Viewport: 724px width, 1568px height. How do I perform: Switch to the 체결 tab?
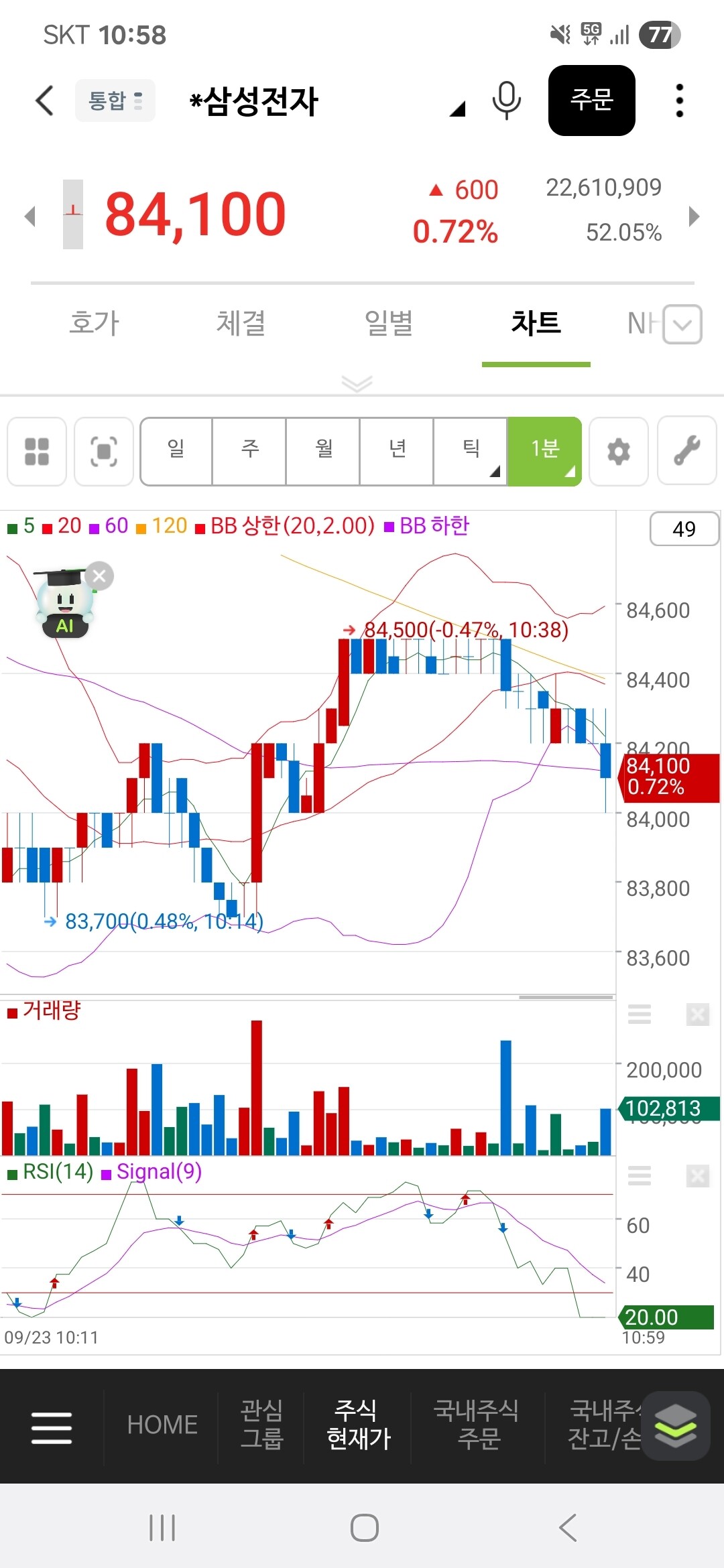pyautogui.click(x=241, y=323)
